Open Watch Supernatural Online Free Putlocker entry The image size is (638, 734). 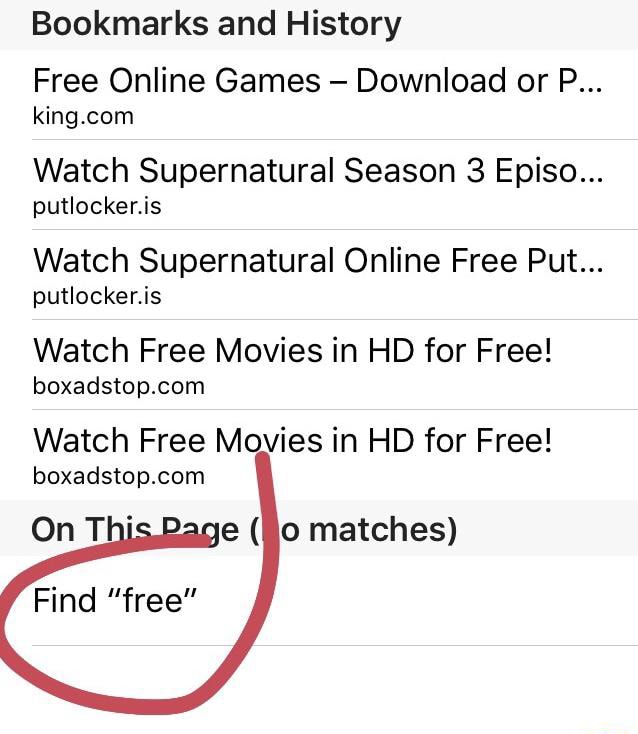point(318,275)
